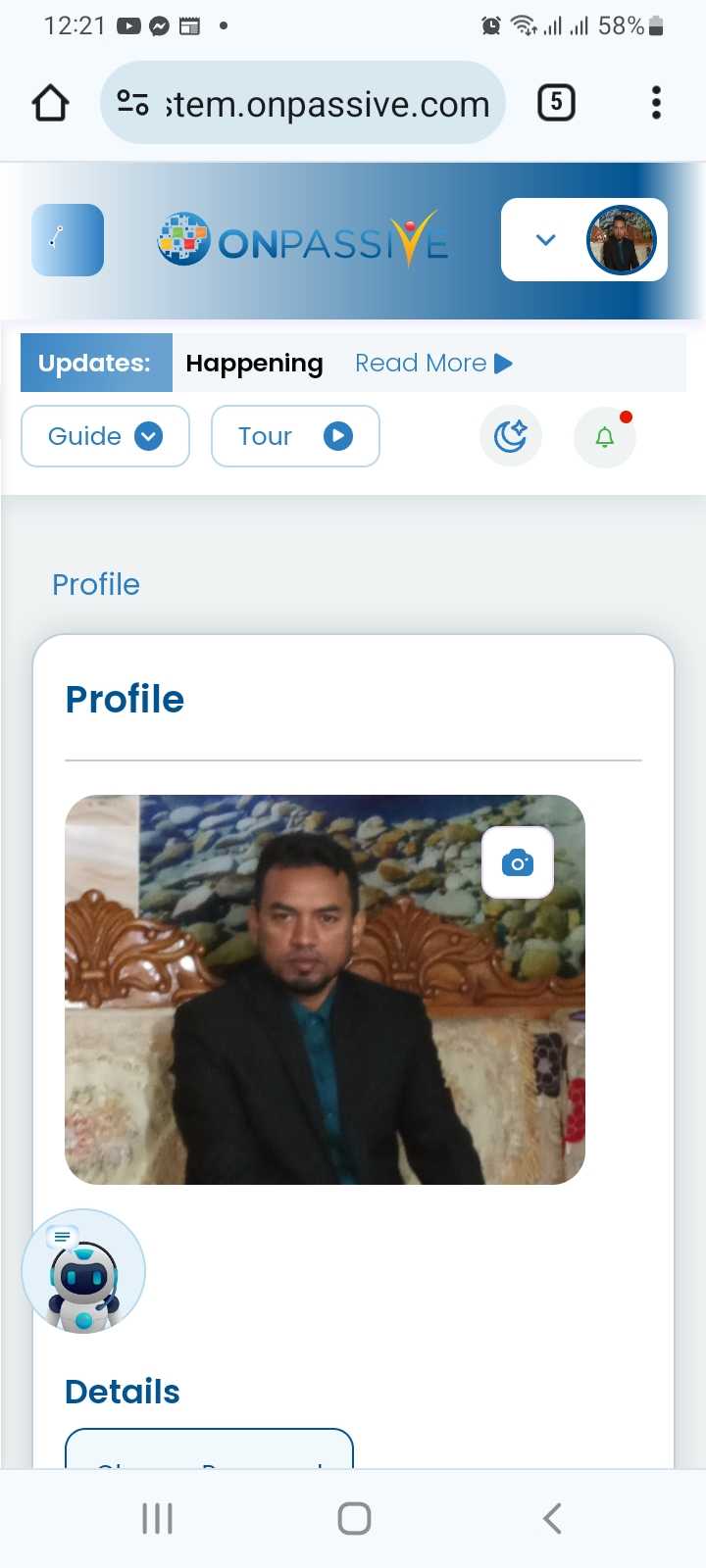Expand the Guide dropdown

point(105,436)
